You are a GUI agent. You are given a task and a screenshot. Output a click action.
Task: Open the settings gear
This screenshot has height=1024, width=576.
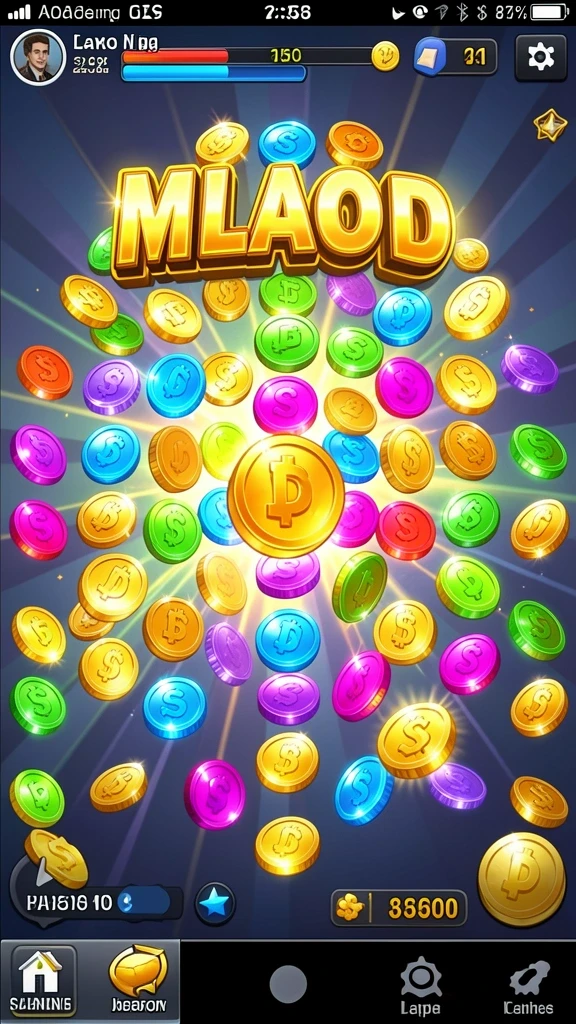(541, 58)
